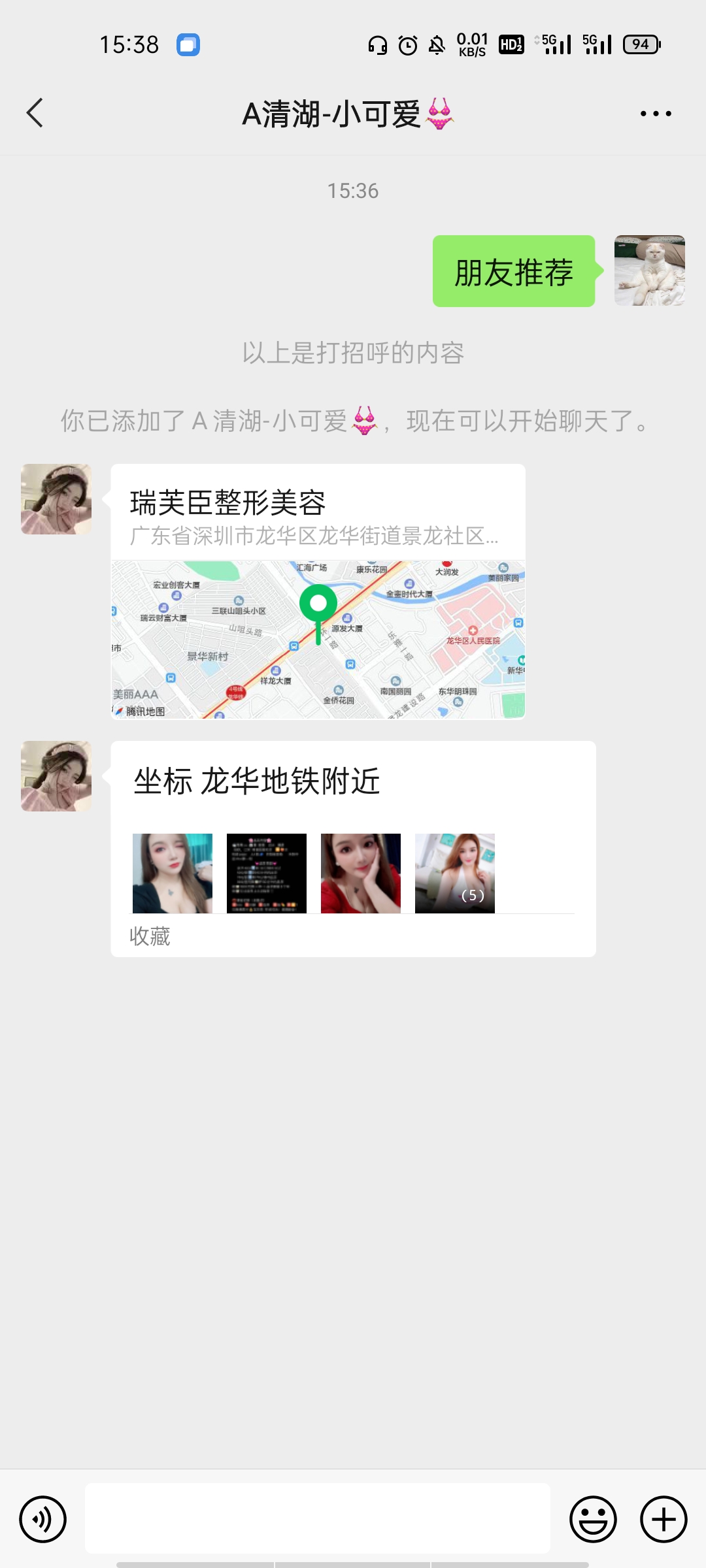Screen dimensions: 706x1568
Task: Tap the 收藏 favorite note message
Action: coord(149,937)
